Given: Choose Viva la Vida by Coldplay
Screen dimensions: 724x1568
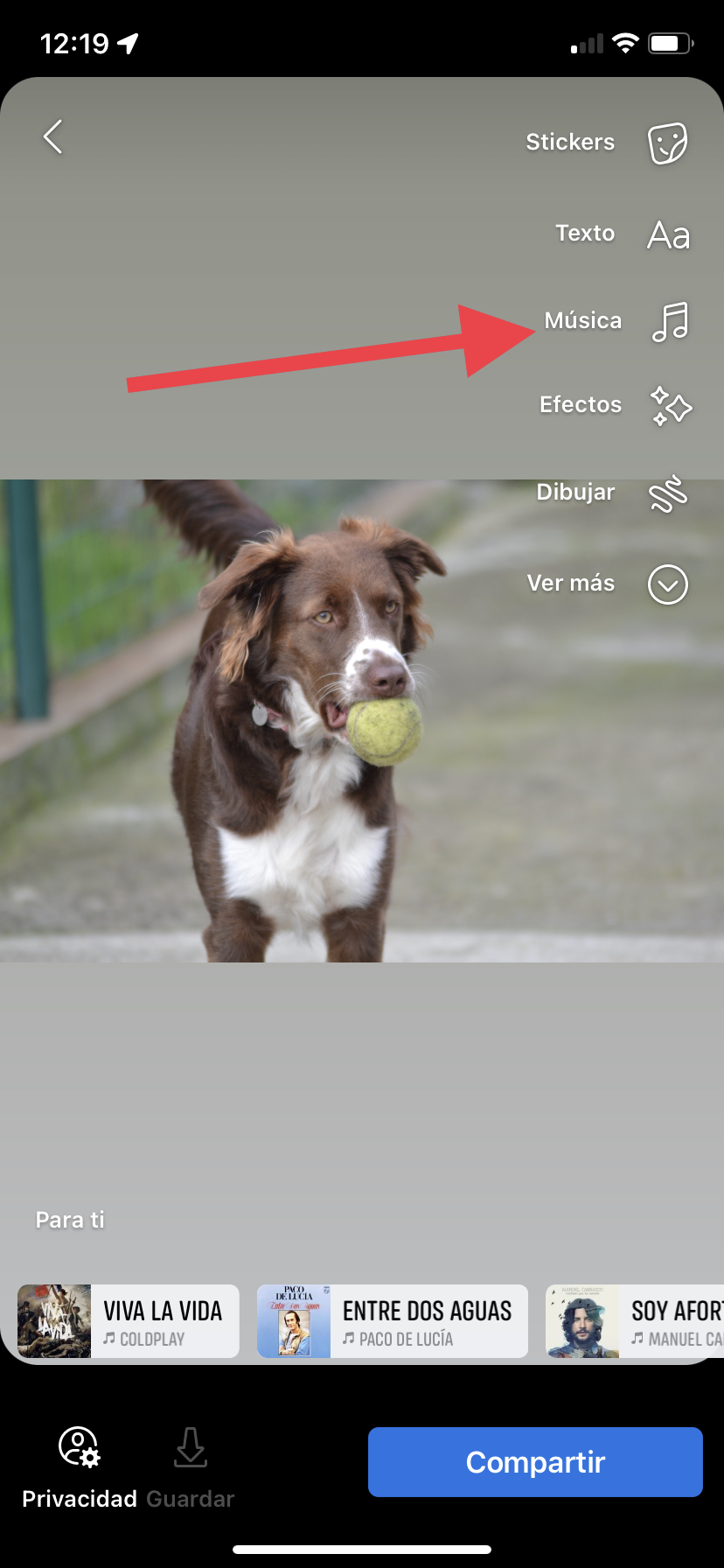Looking at the screenshot, I should (x=129, y=1321).
